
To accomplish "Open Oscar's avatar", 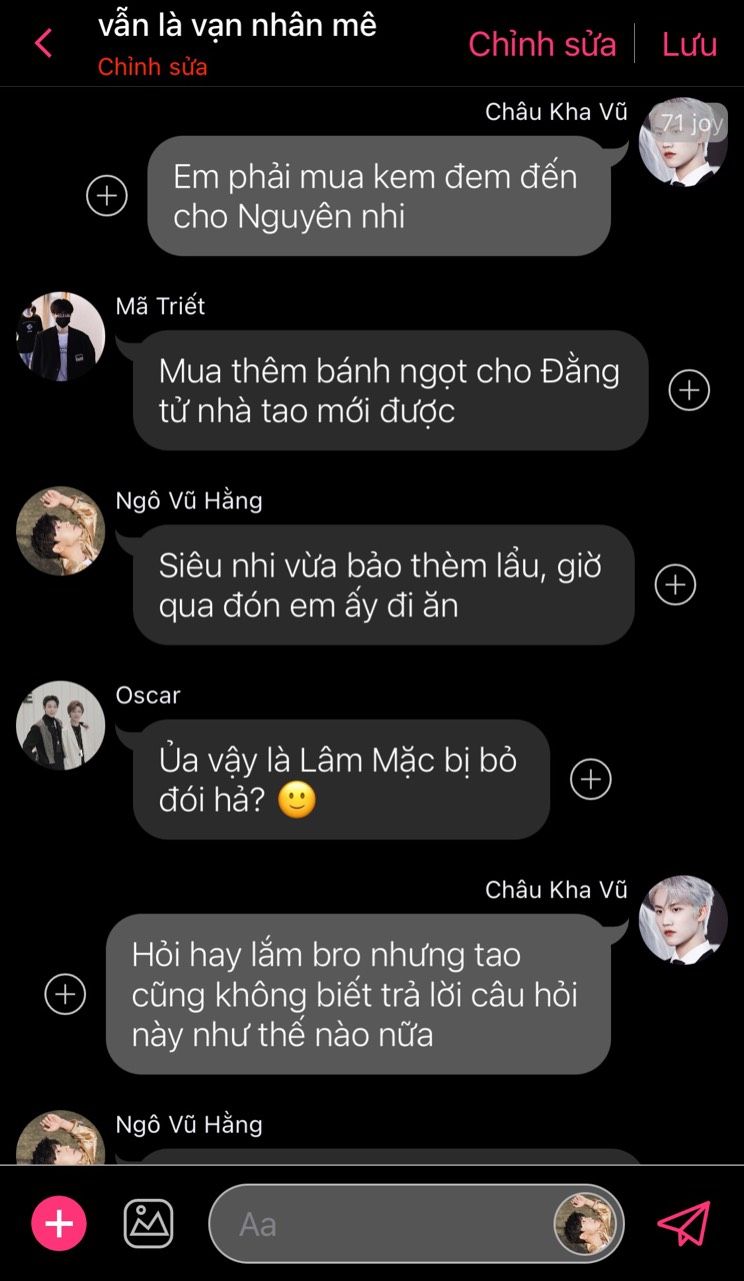I will 60,725.
